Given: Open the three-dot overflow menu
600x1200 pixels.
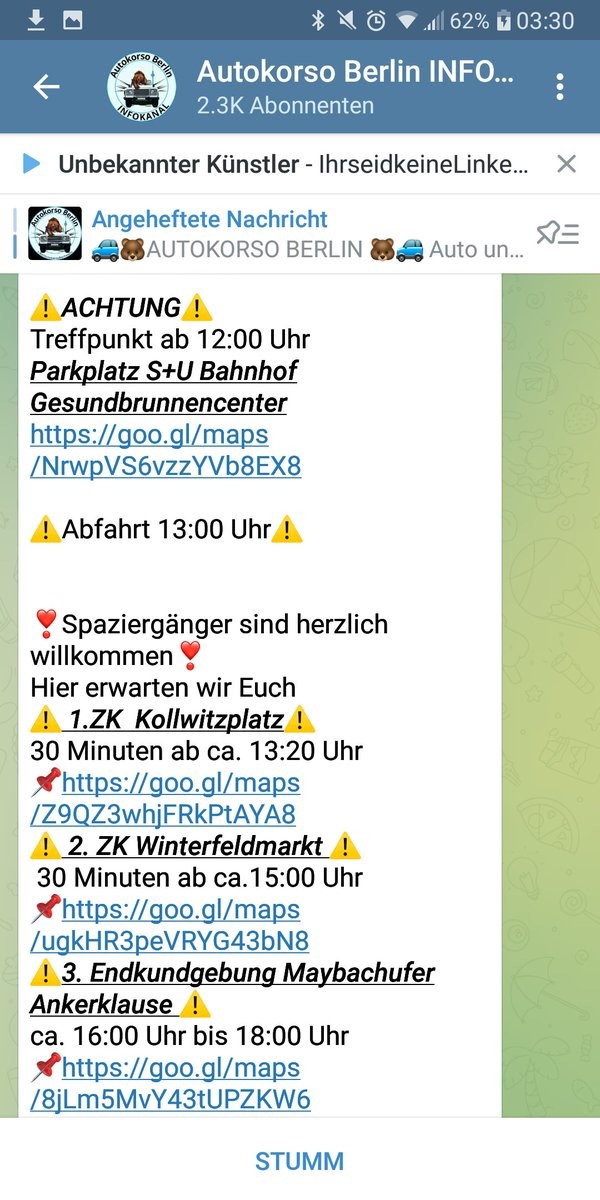Looking at the screenshot, I should (559, 87).
